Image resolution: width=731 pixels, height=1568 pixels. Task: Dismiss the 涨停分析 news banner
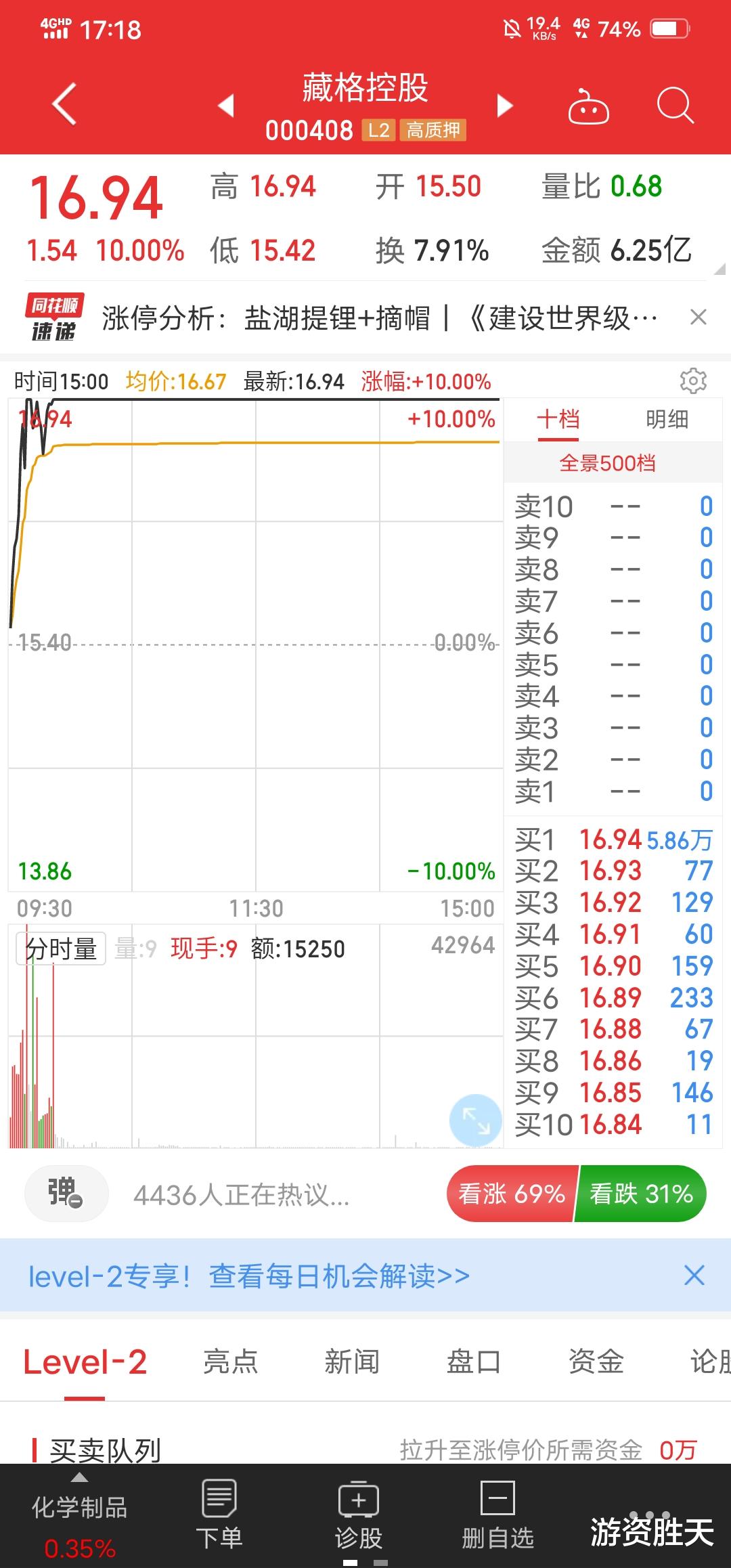(698, 317)
